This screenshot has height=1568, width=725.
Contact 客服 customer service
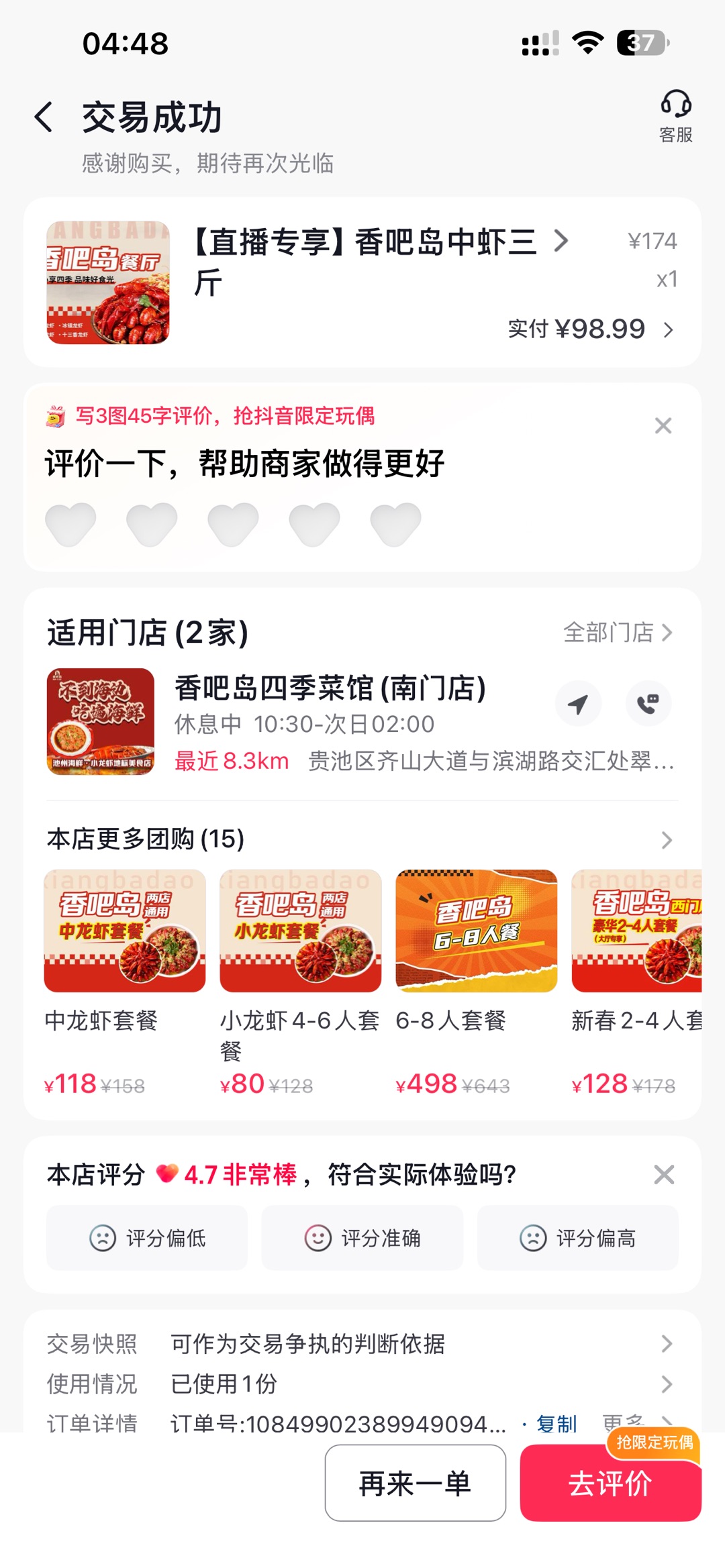pyautogui.click(x=675, y=117)
